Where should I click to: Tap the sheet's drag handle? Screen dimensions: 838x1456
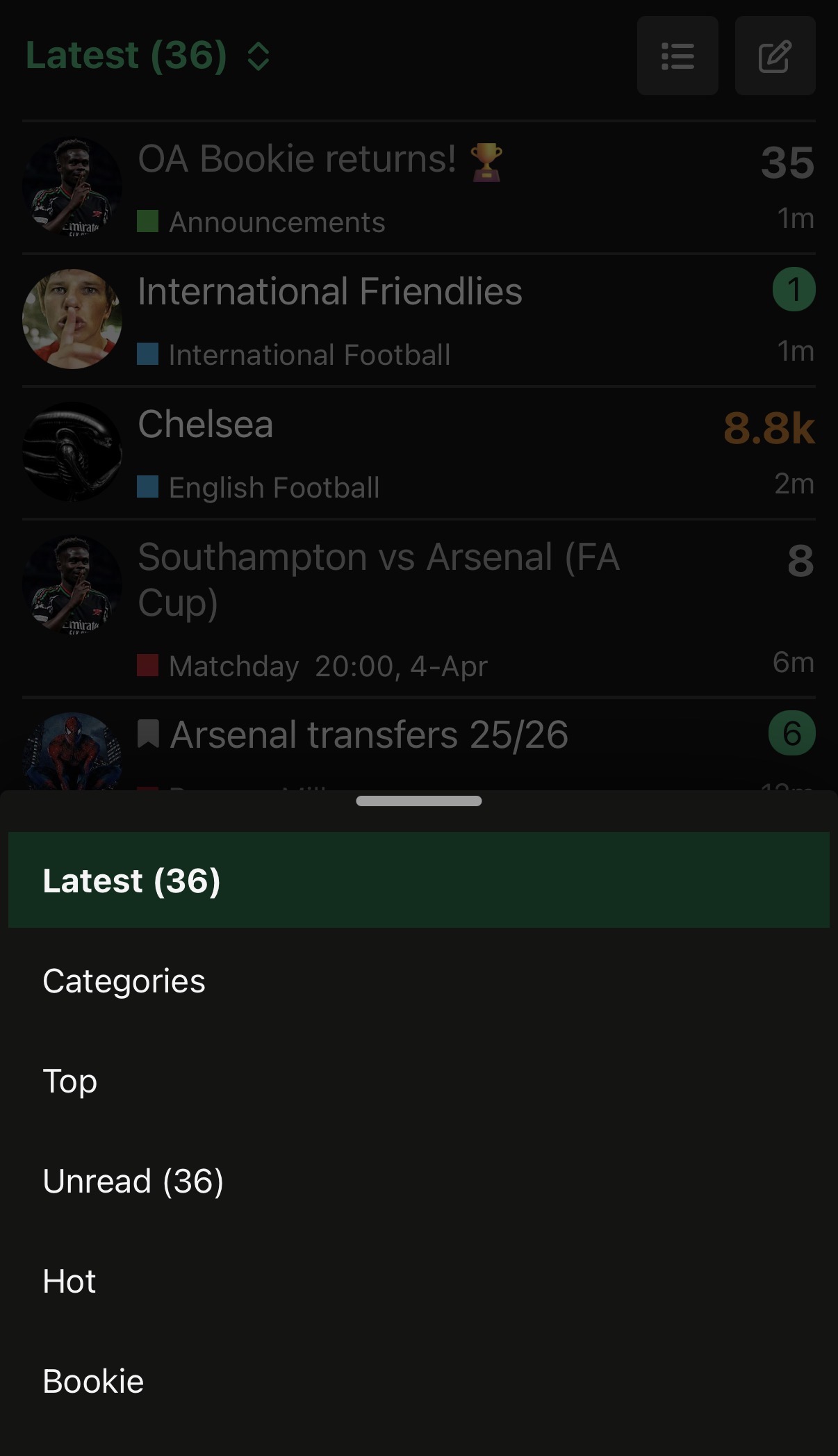(419, 801)
